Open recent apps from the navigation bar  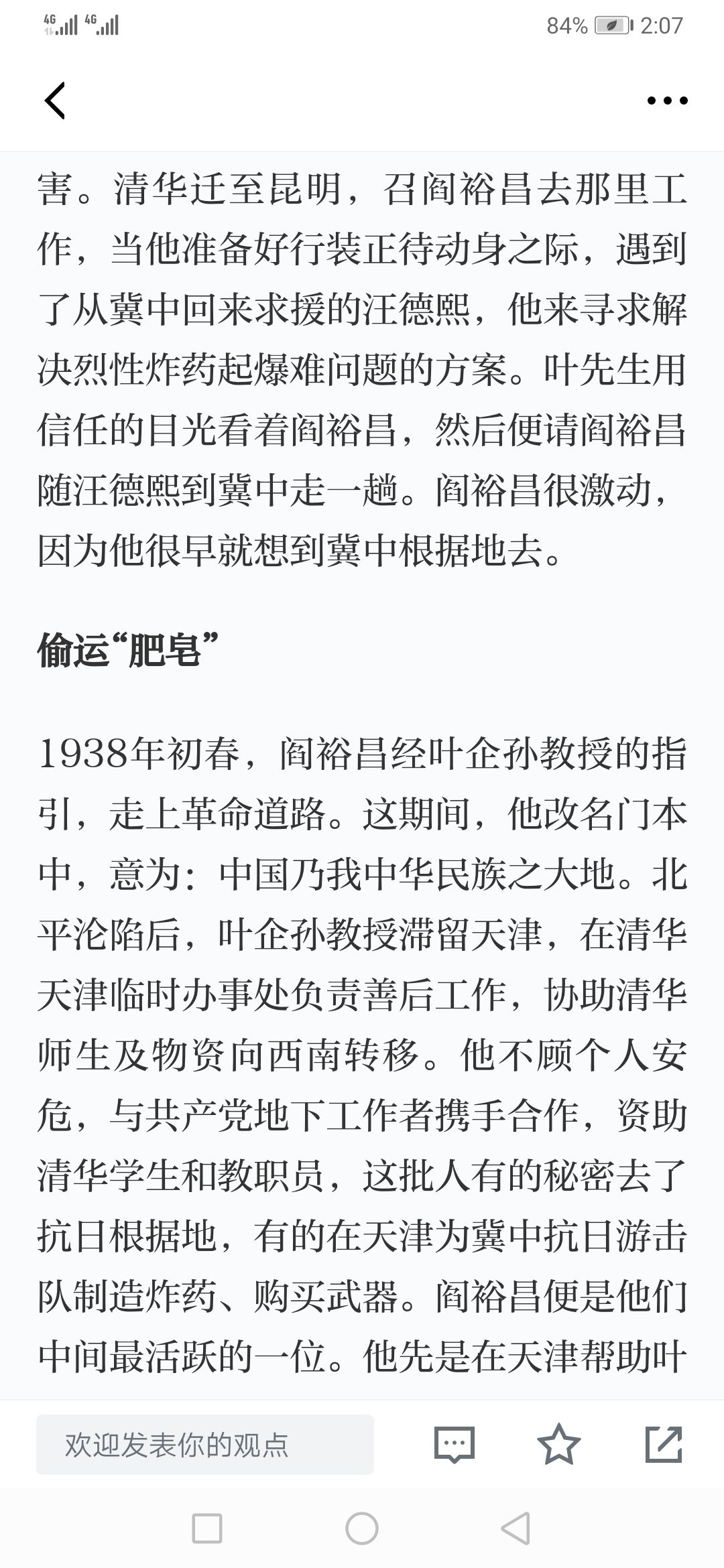pos(207,1528)
